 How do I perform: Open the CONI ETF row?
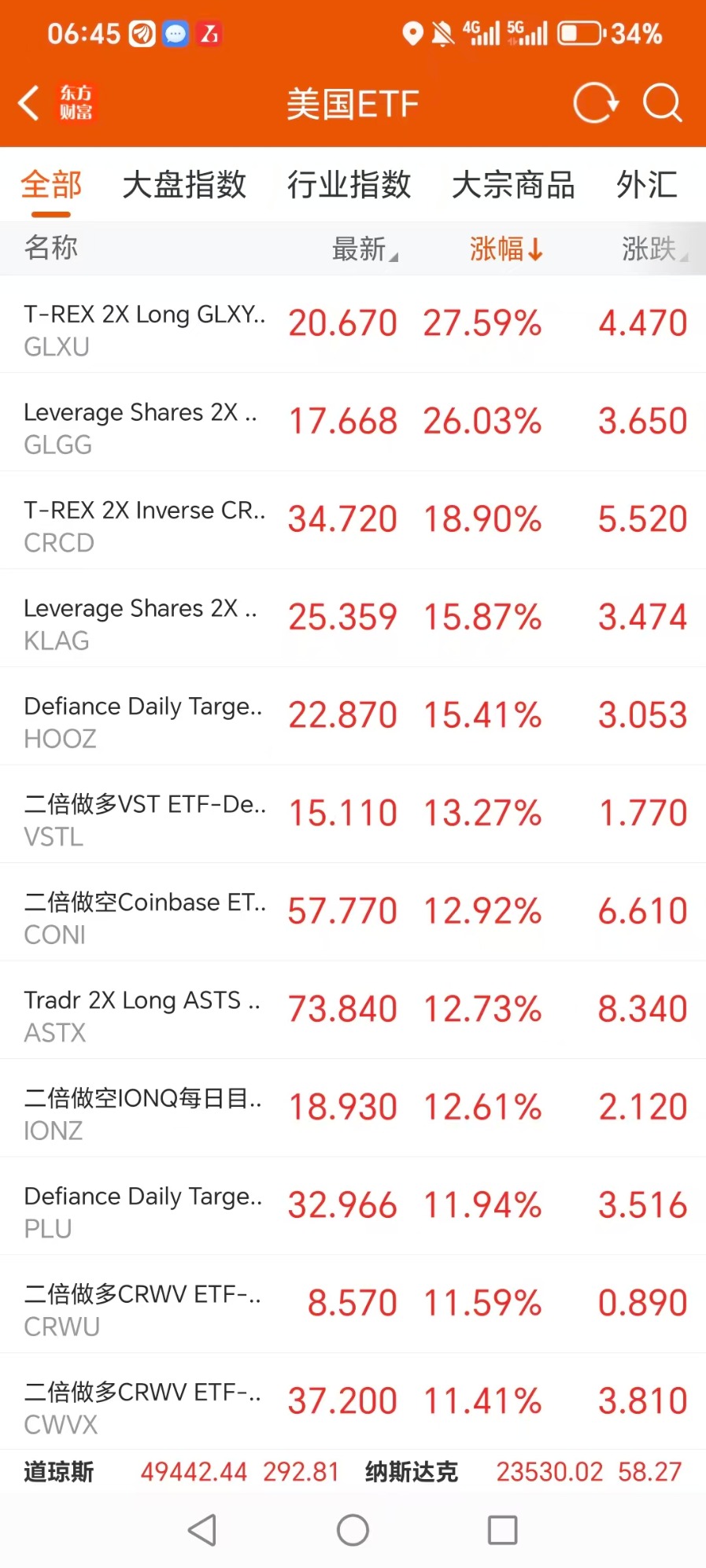coord(353,912)
